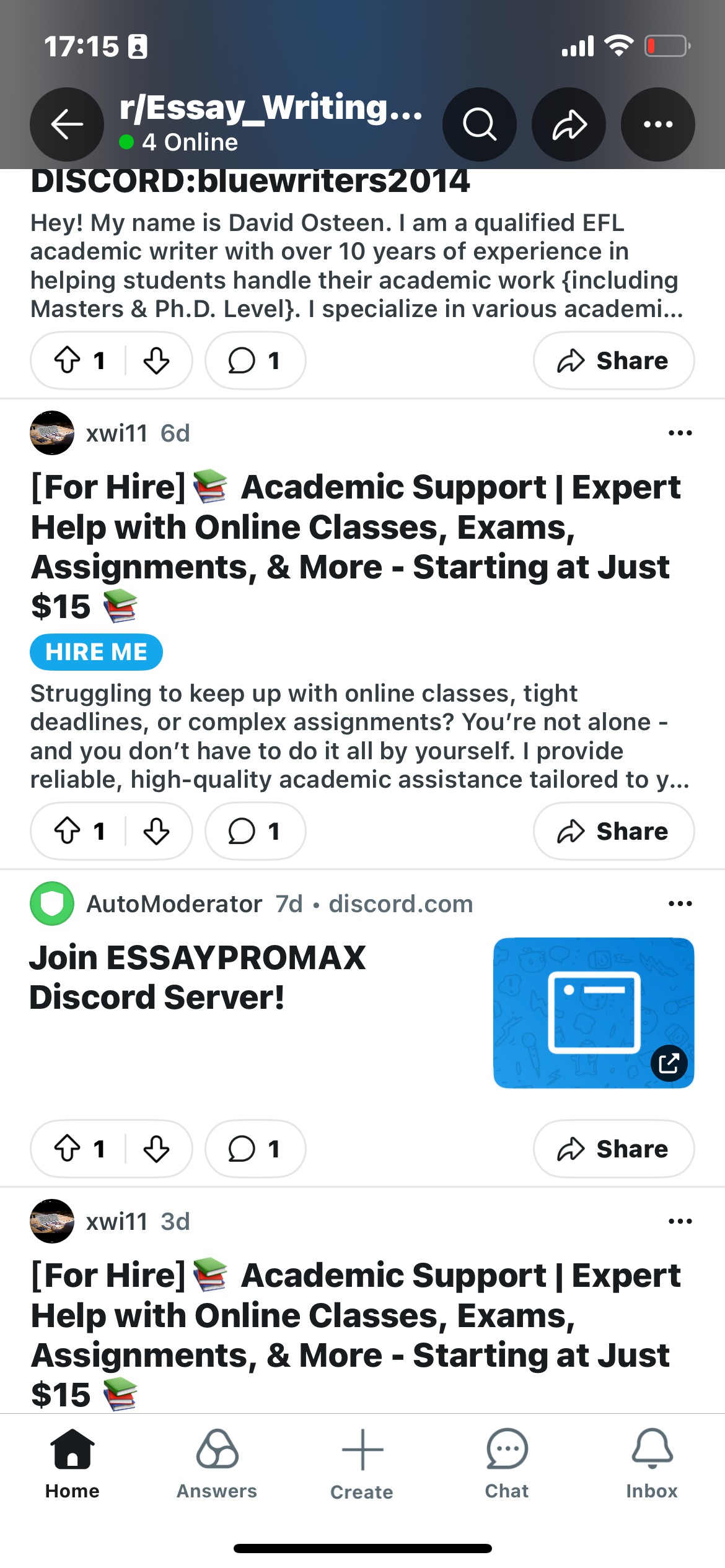Screen dimensions: 725x1568
Task: Share xwi11's 6d Academic Support post
Action: coord(613,831)
